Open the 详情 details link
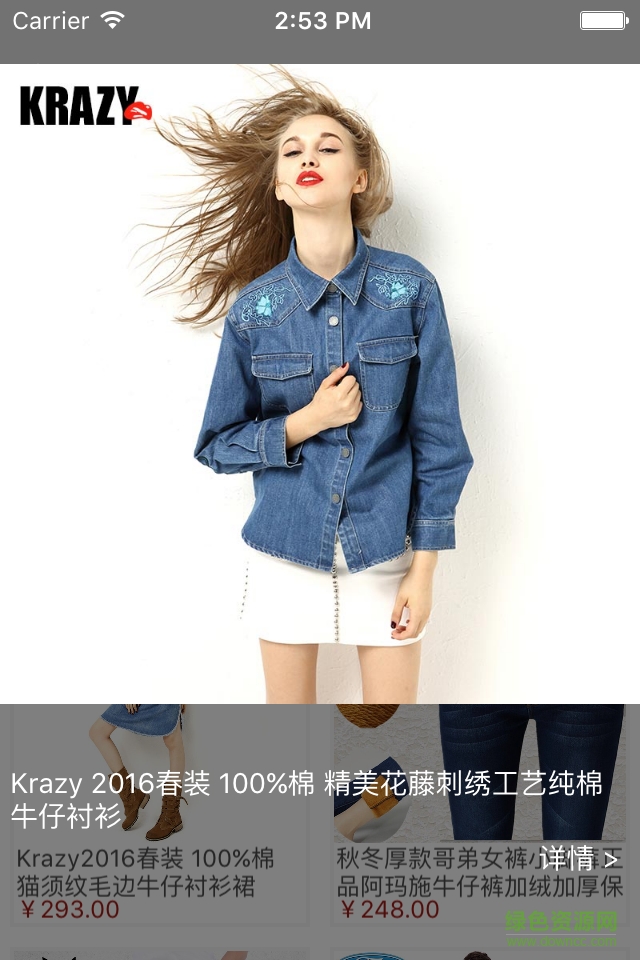Viewport: 640px width, 960px height. click(x=579, y=858)
